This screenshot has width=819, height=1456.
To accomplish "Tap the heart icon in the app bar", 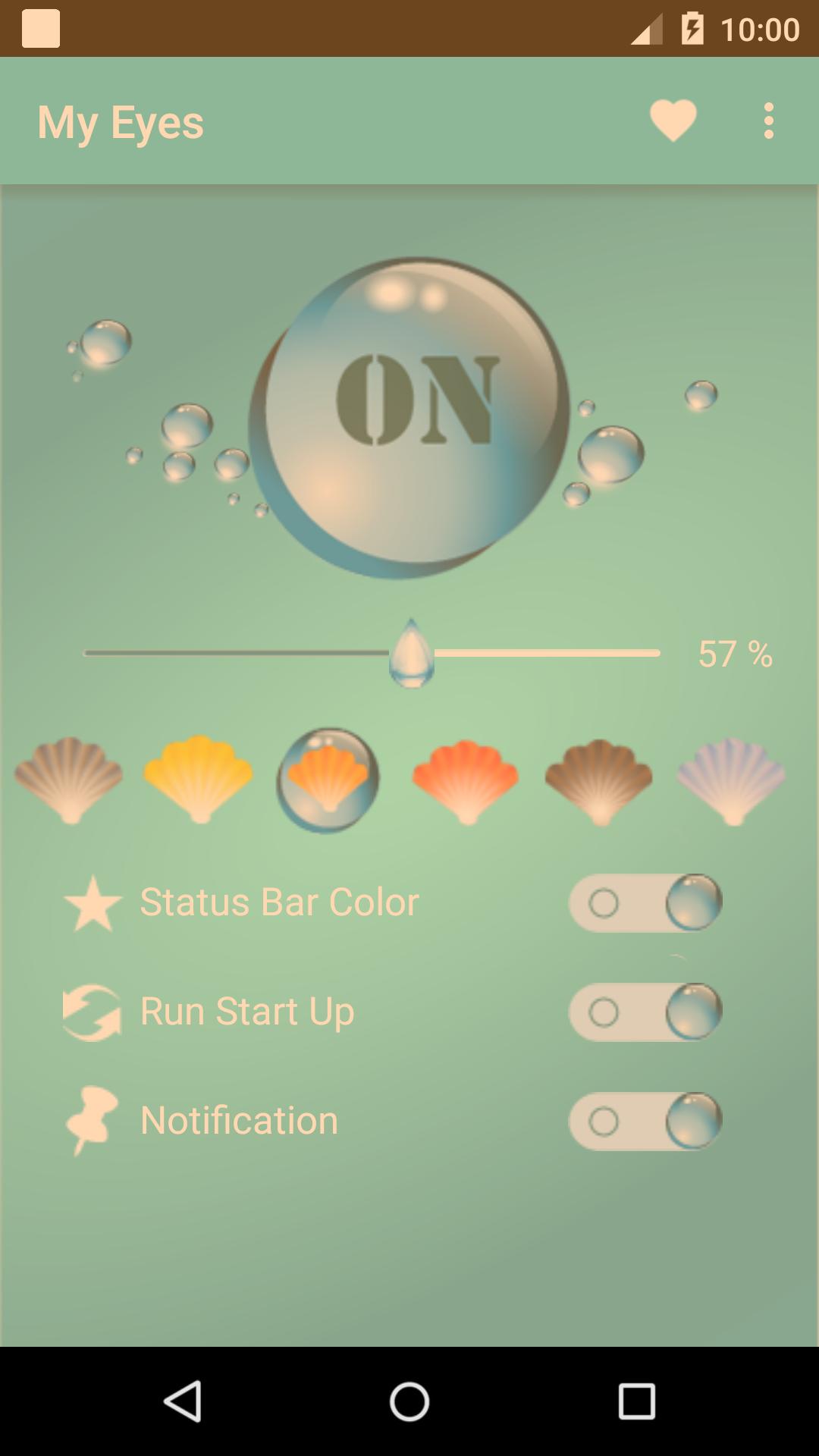I will click(x=673, y=121).
